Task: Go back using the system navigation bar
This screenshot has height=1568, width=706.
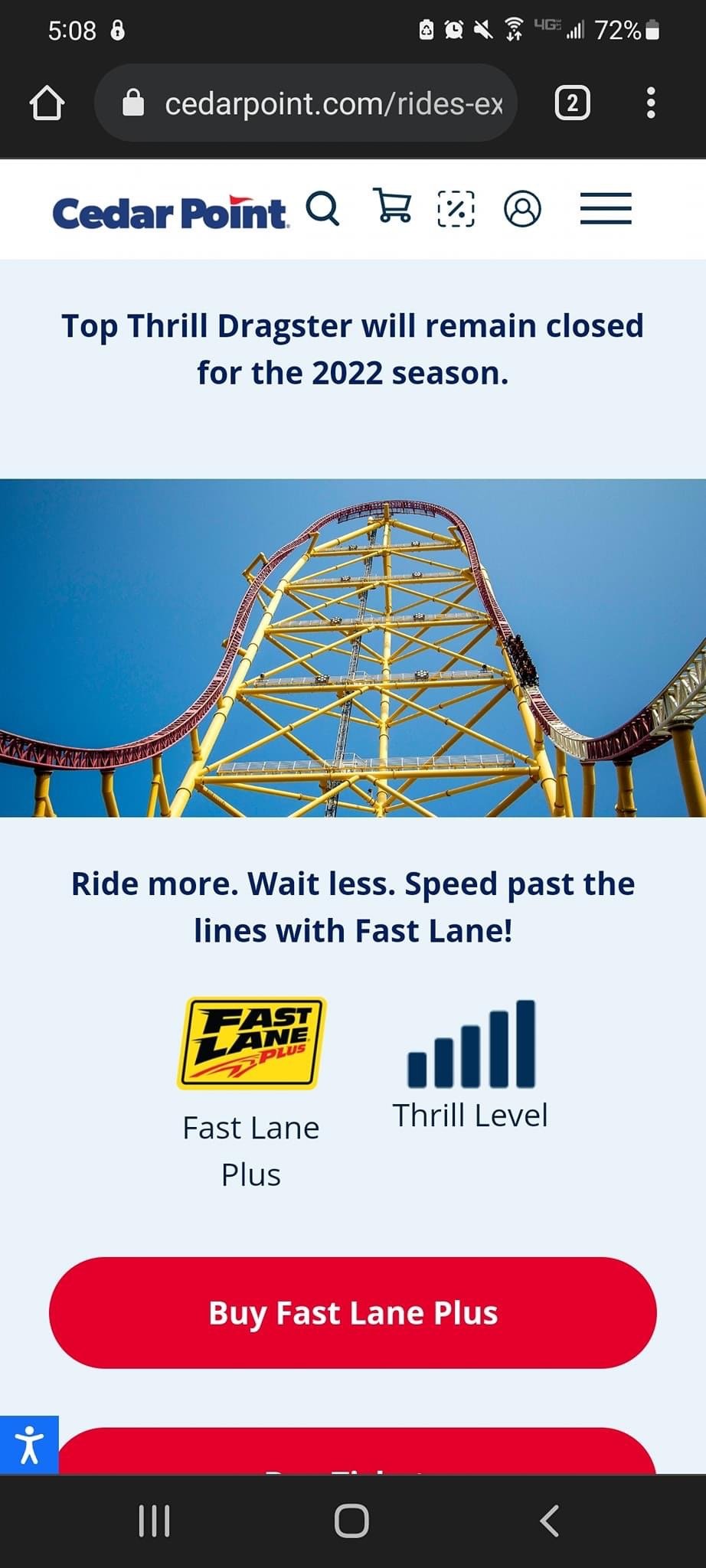Action: [x=549, y=1521]
